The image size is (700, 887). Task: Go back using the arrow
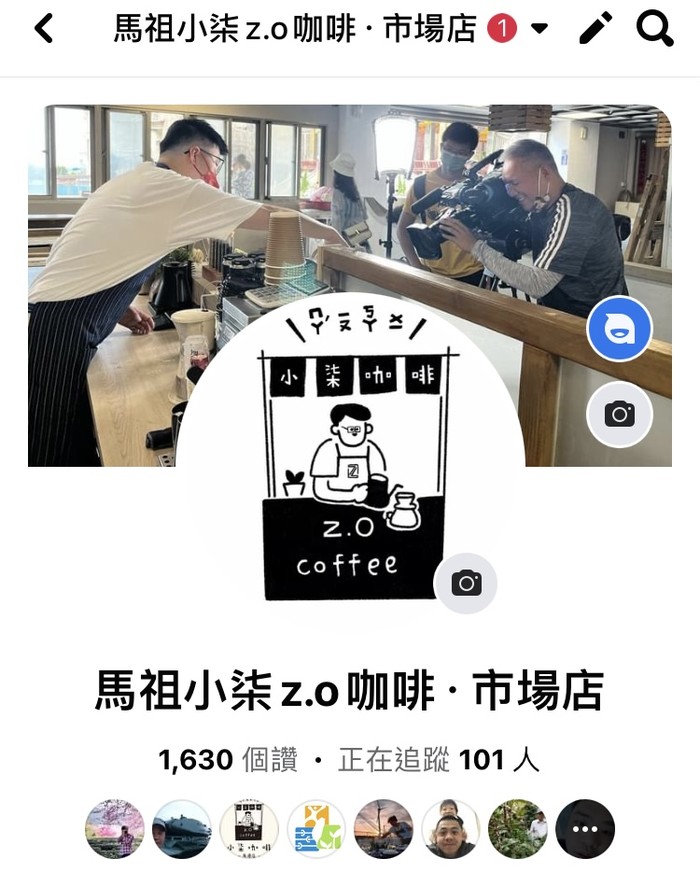[44, 29]
